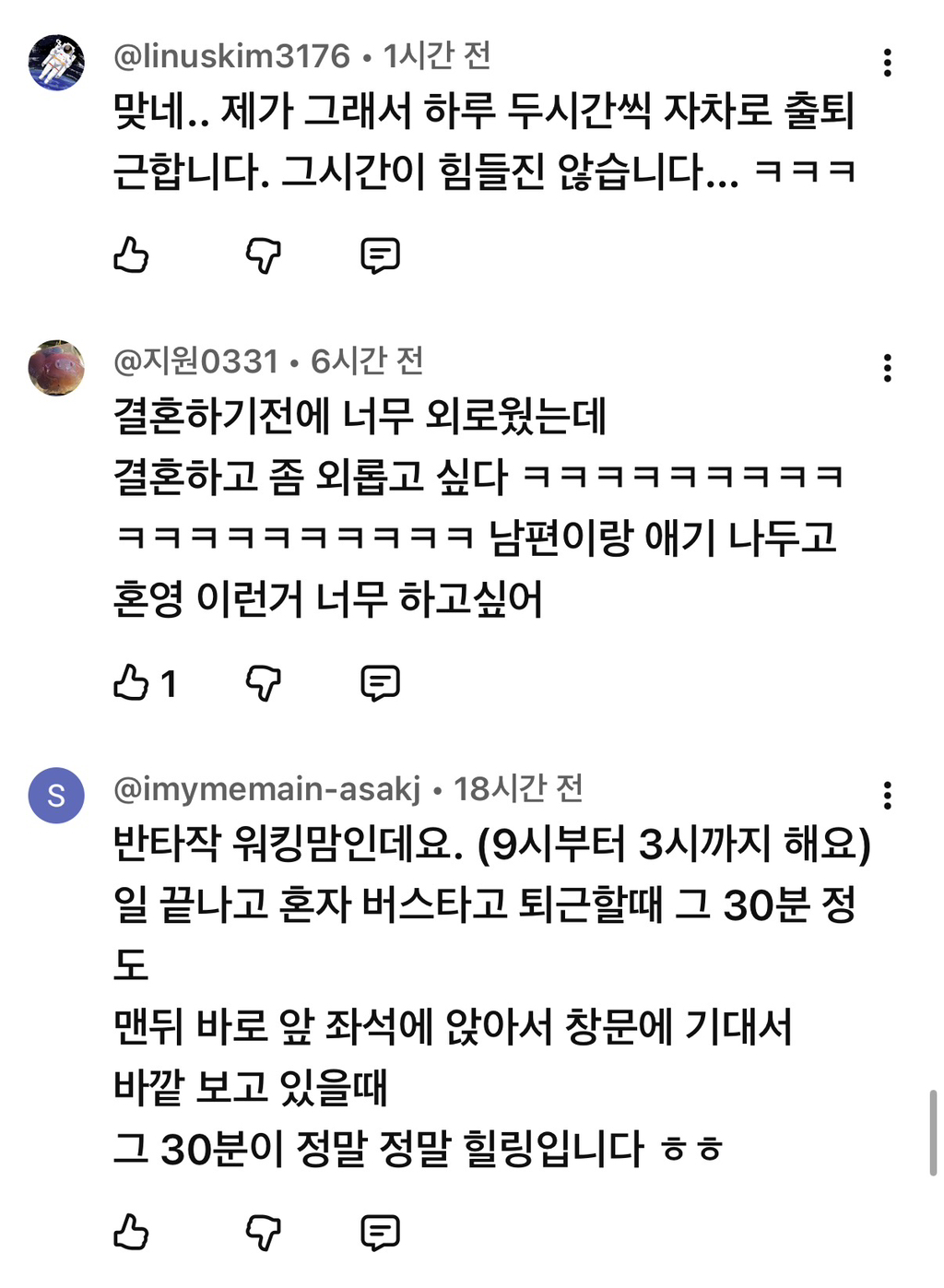Screen dimensions: 944x1288
Task: Click the like count showing 1
Action: (x=167, y=682)
